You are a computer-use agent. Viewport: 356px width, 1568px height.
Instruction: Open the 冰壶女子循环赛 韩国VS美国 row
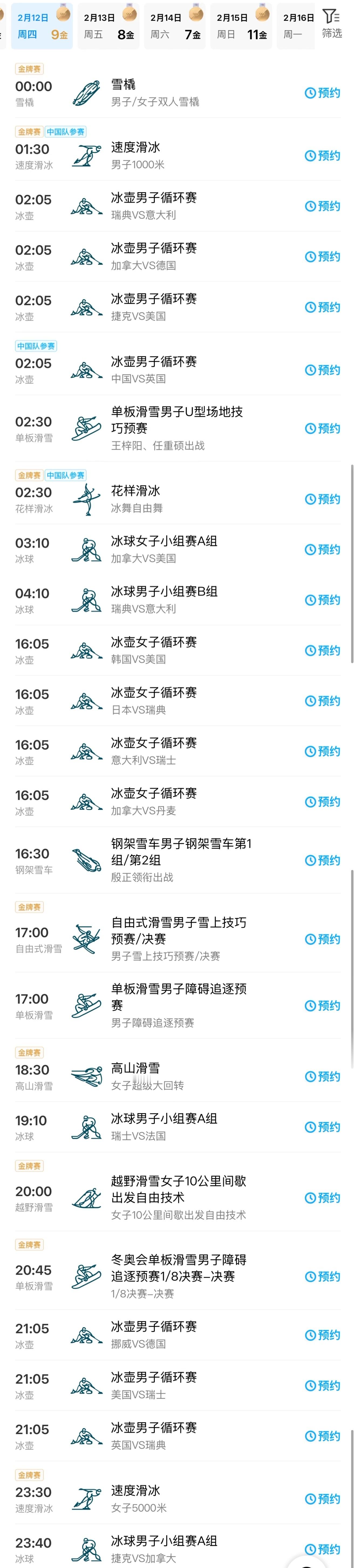[x=178, y=650]
